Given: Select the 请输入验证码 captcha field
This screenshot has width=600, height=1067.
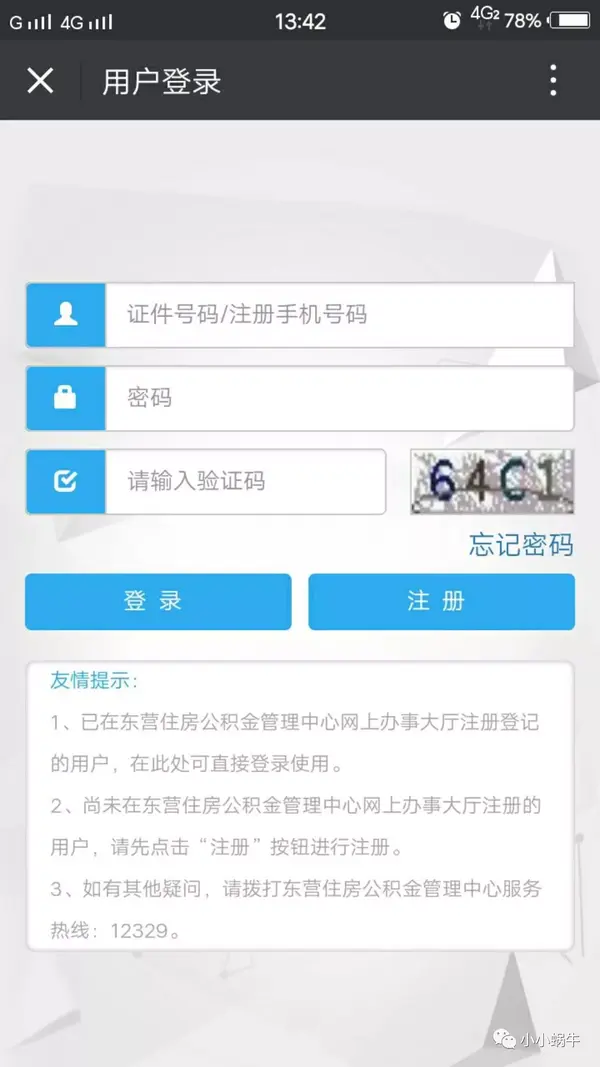Looking at the screenshot, I should pos(245,481).
